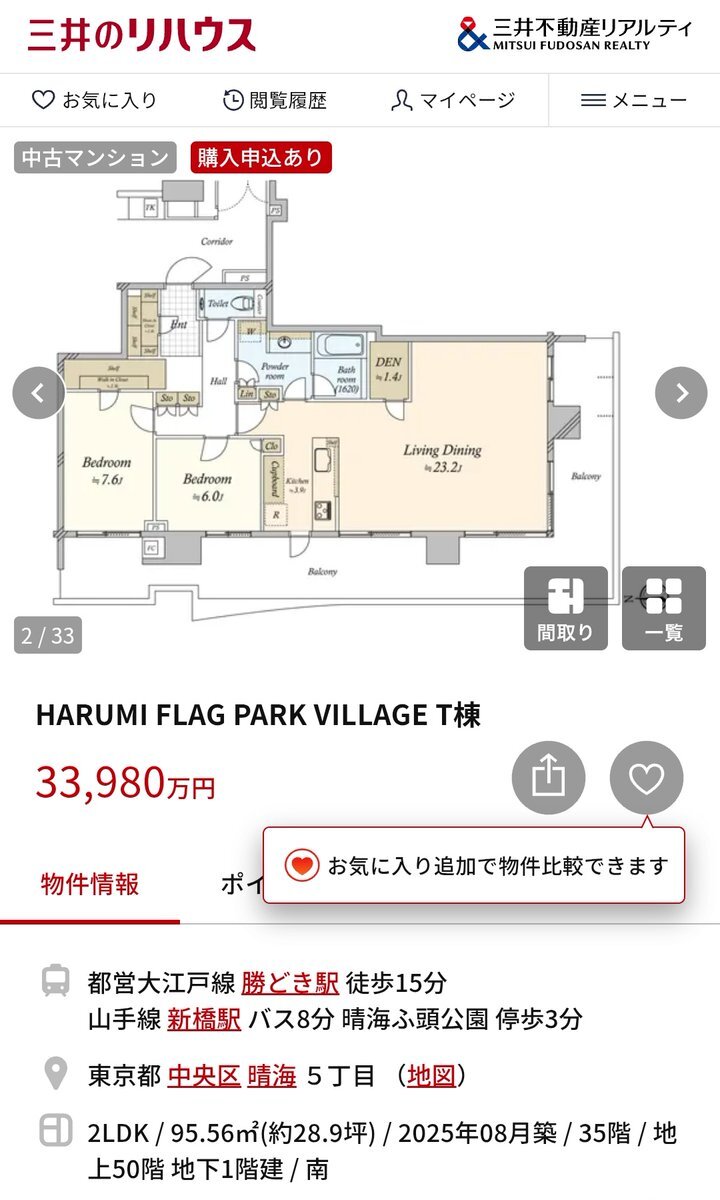Go to マイページ
This screenshot has height=1200, width=720.
(453, 100)
